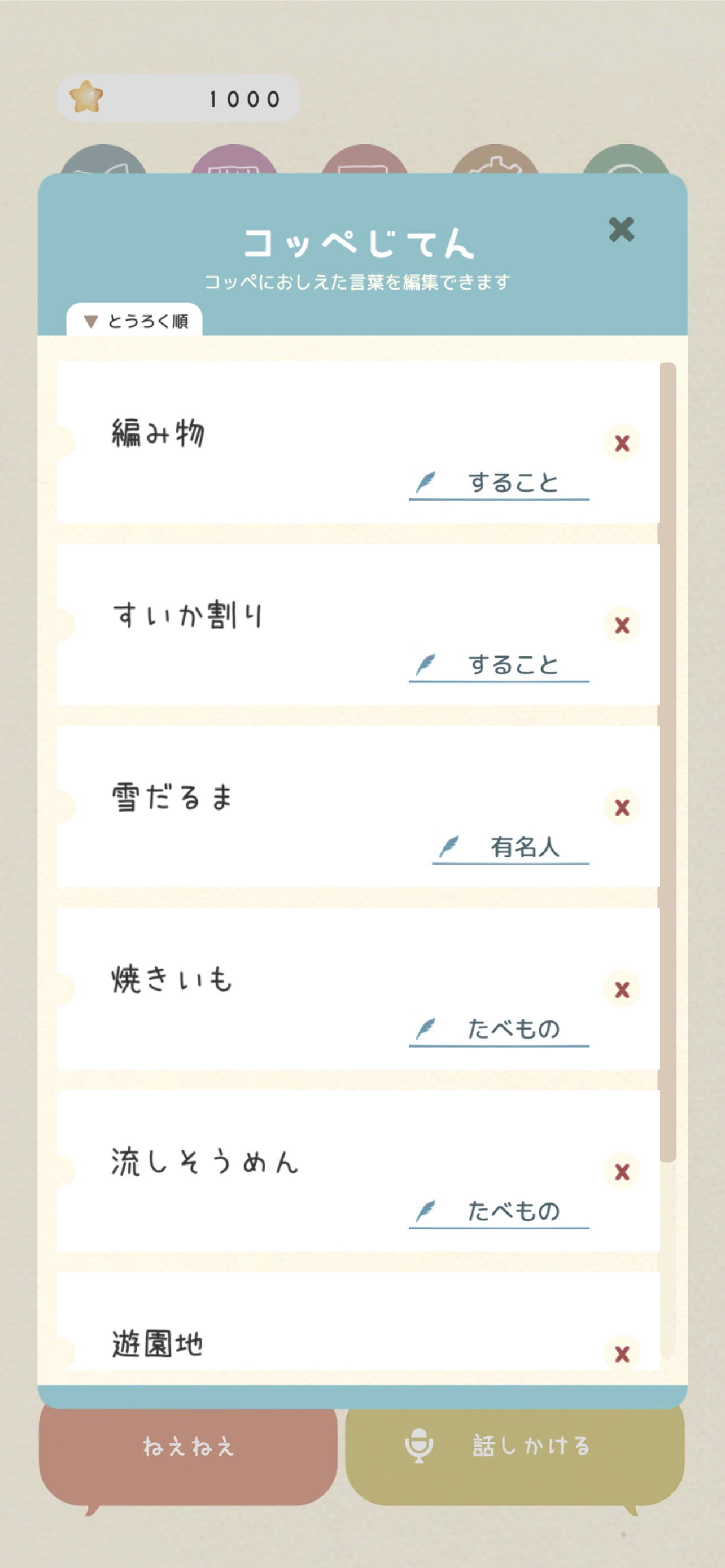
Task: Open the とうろく順 sort dropdown
Action: [134, 320]
